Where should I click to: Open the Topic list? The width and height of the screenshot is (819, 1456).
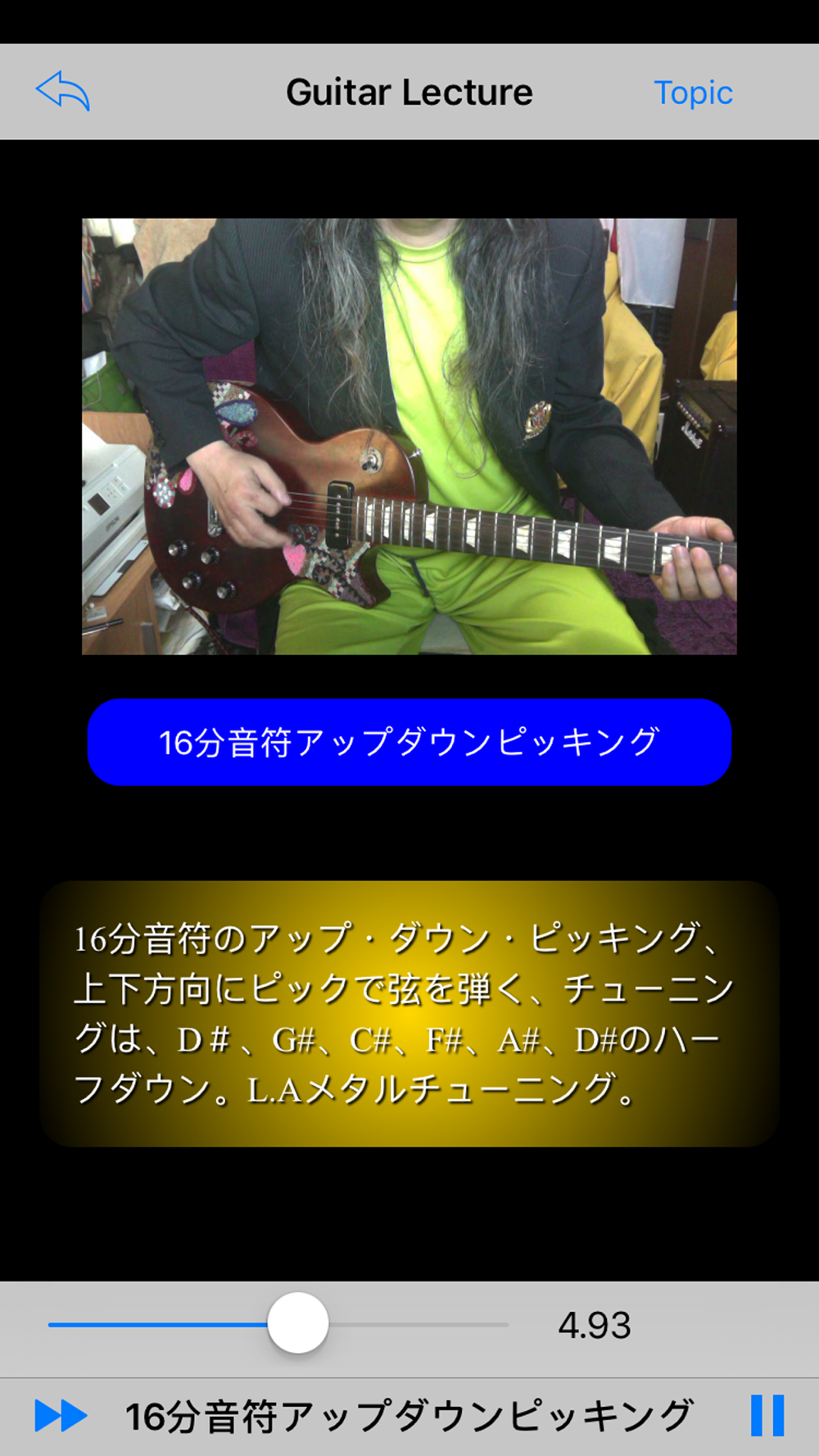tap(693, 93)
